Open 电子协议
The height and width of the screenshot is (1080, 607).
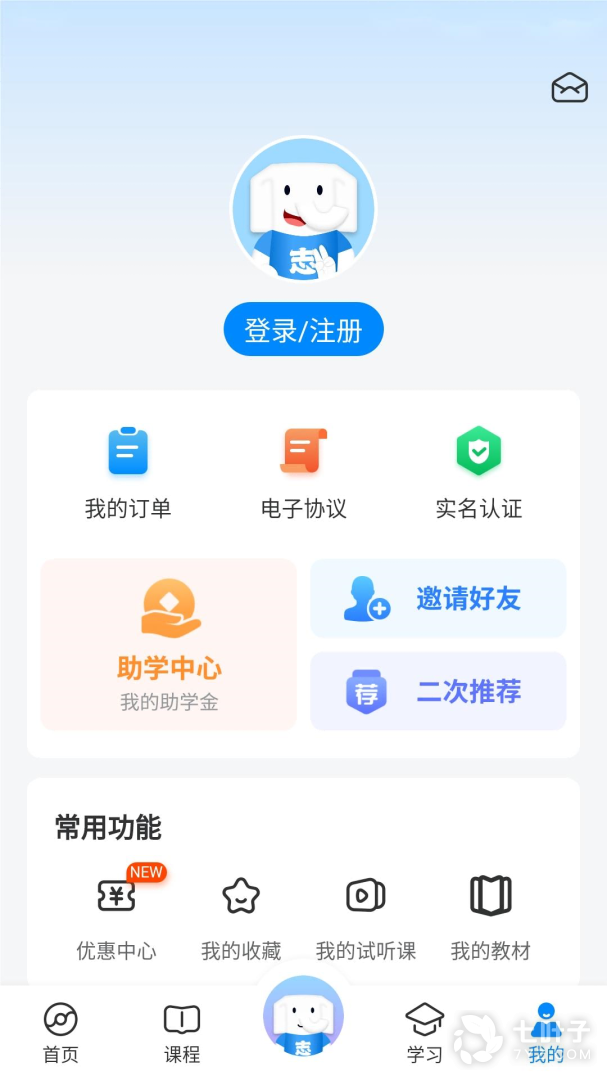tap(303, 472)
